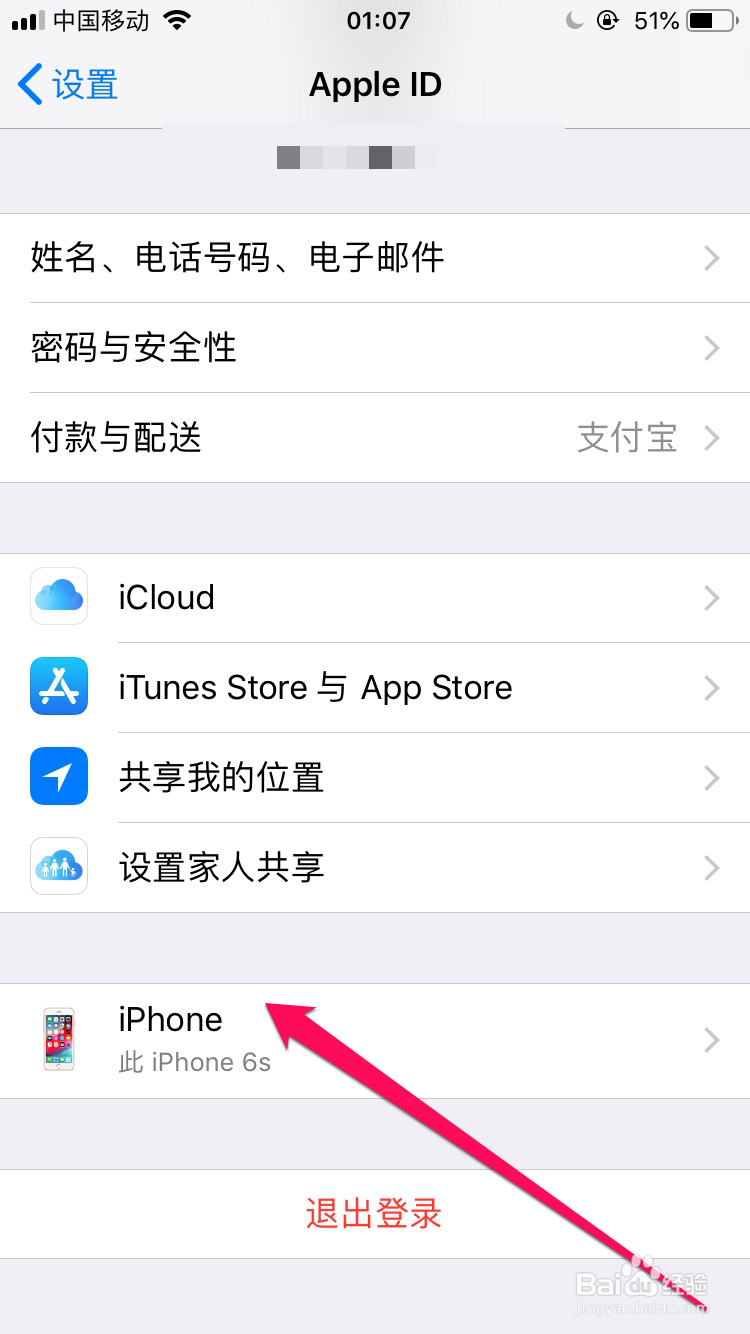Open the 支付宝 payment method link
Screen dimensions: 750x1334
pyautogui.click(x=627, y=438)
